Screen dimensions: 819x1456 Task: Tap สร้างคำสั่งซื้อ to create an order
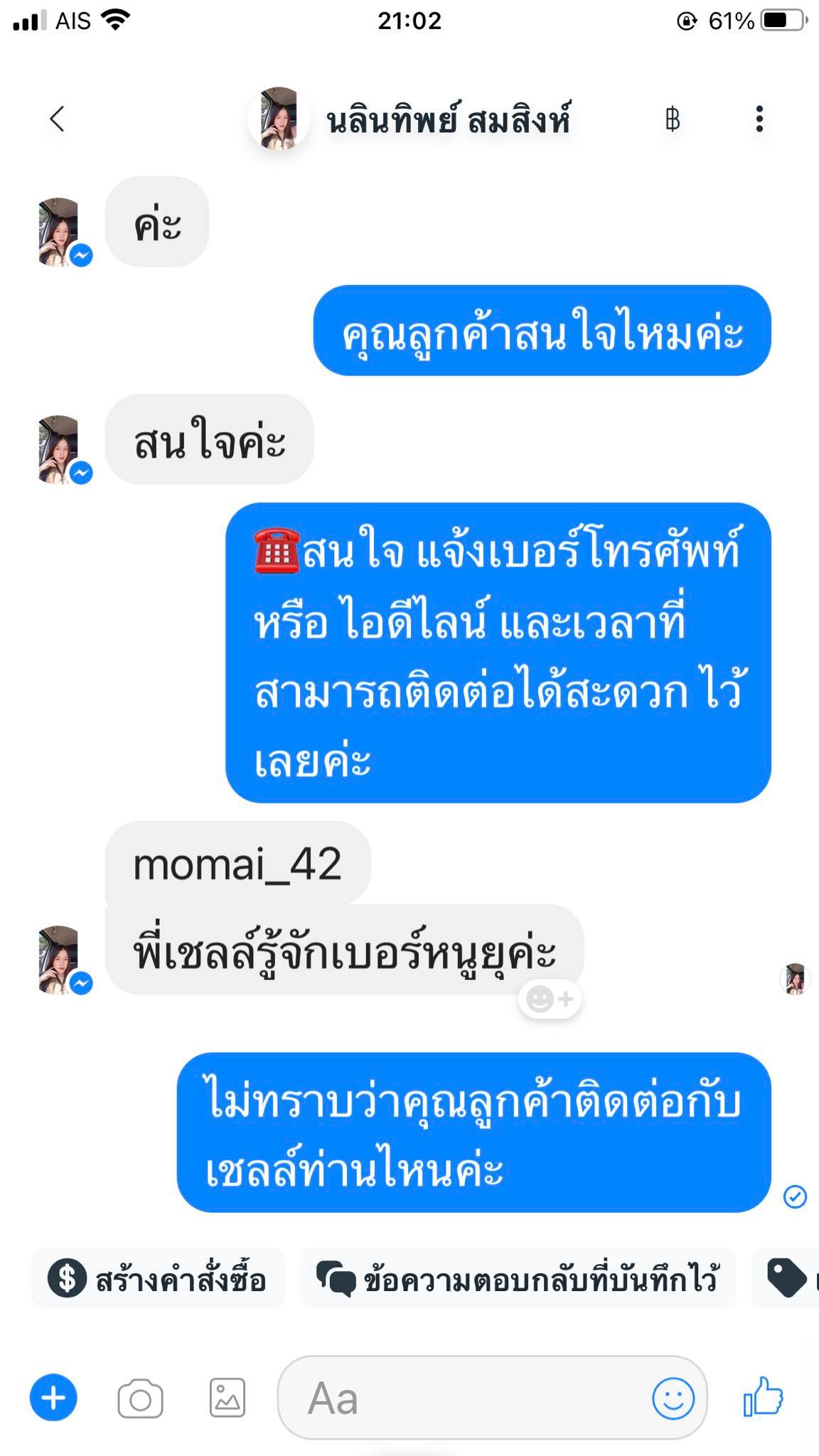pos(158,1279)
